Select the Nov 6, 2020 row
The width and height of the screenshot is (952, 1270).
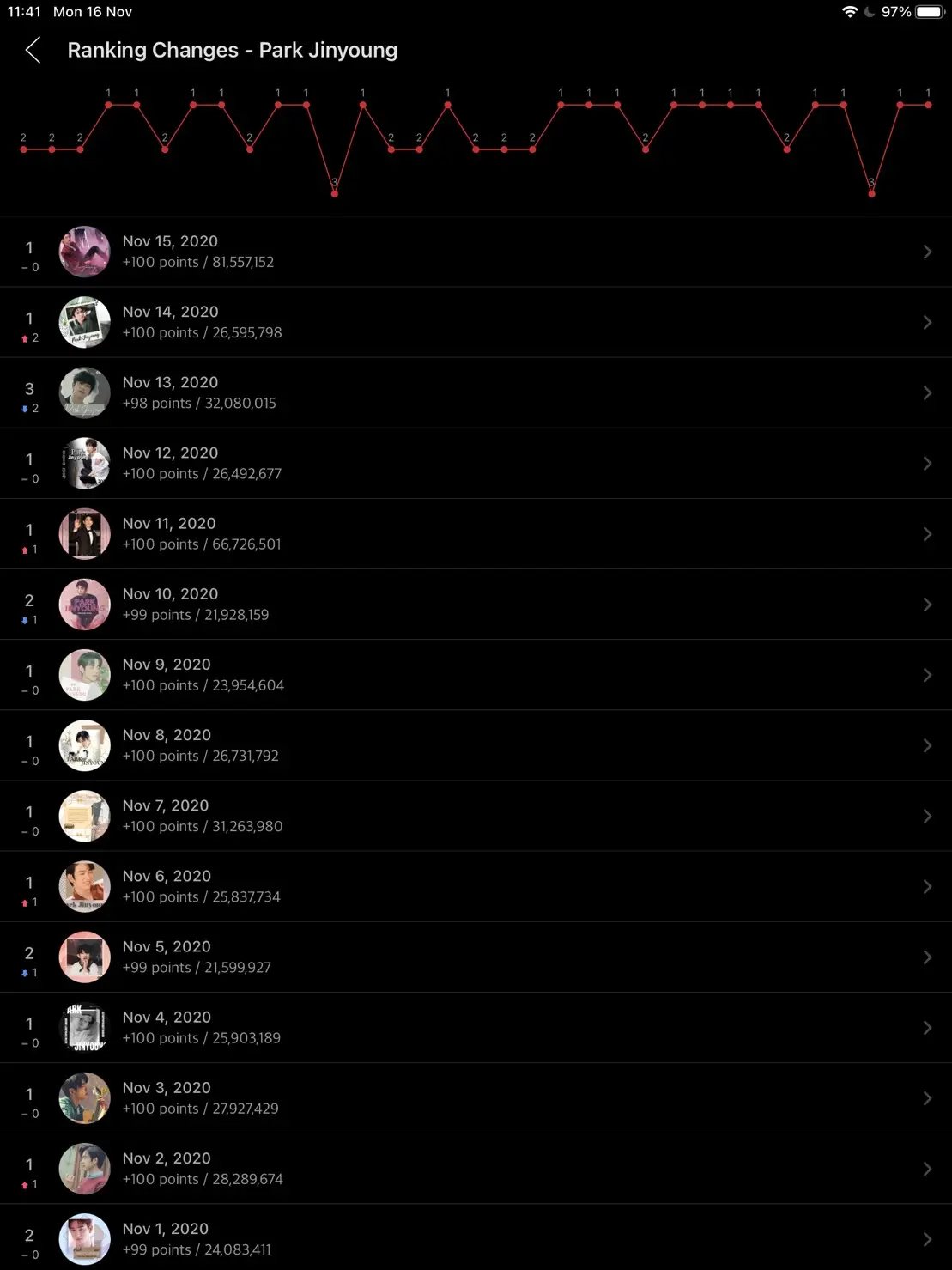pyautogui.click(x=476, y=886)
